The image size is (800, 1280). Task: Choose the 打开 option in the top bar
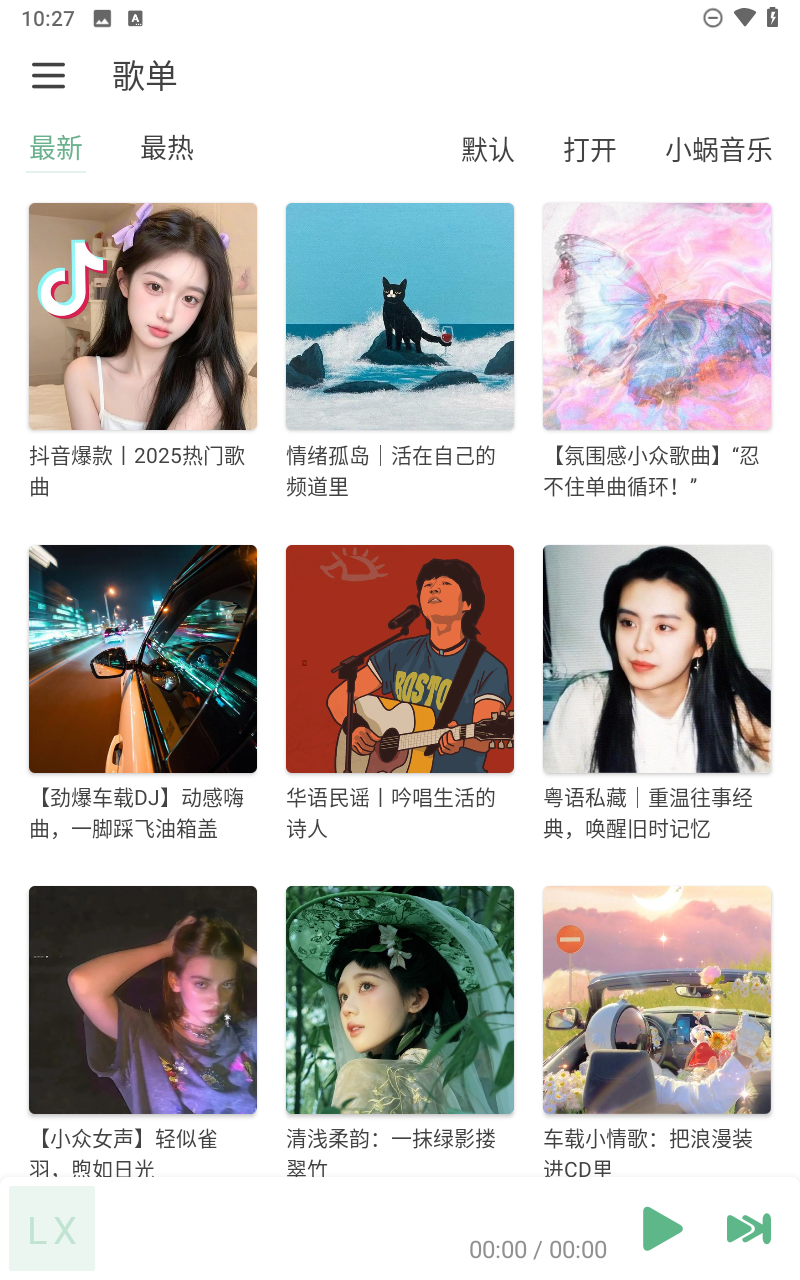pyautogui.click(x=590, y=151)
